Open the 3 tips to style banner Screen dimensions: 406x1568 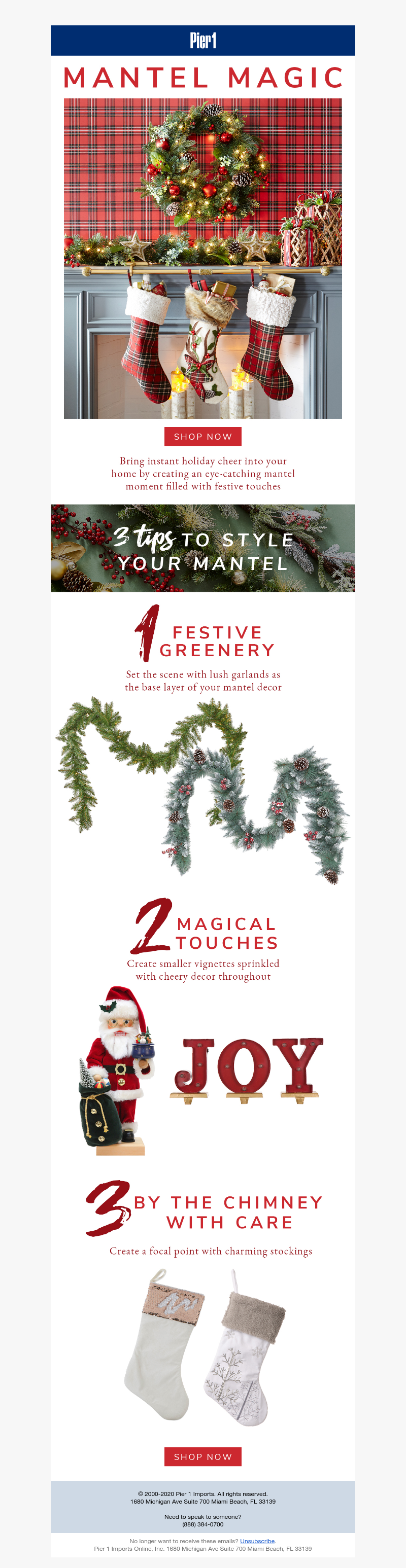coord(202,548)
